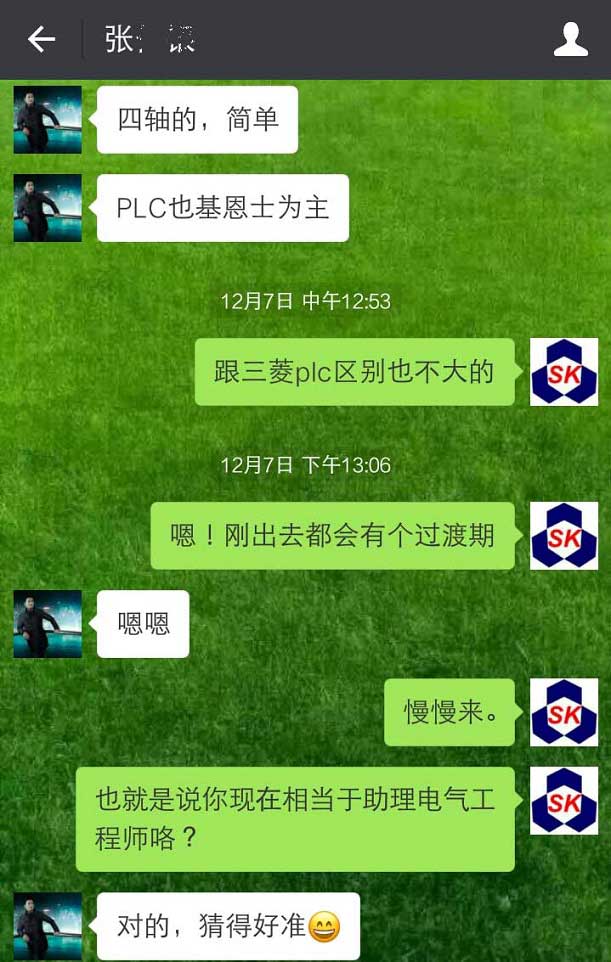This screenshot has width=611, height=962.
Task: Tap the contact's avatar beside '对的，猜得好准'
Action: (47, 926)
